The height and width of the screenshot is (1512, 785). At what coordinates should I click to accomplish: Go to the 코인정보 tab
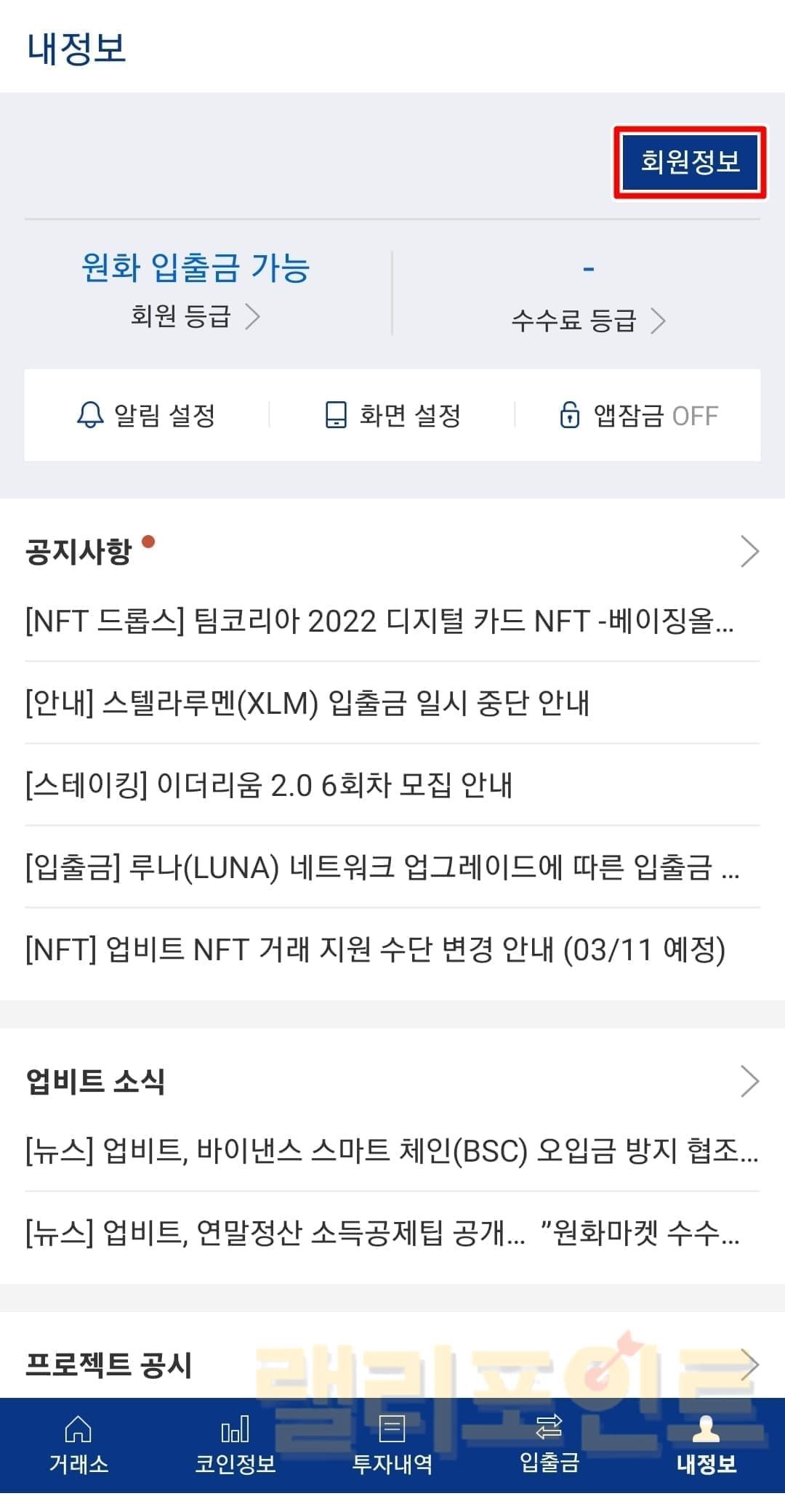point(235,1445)
